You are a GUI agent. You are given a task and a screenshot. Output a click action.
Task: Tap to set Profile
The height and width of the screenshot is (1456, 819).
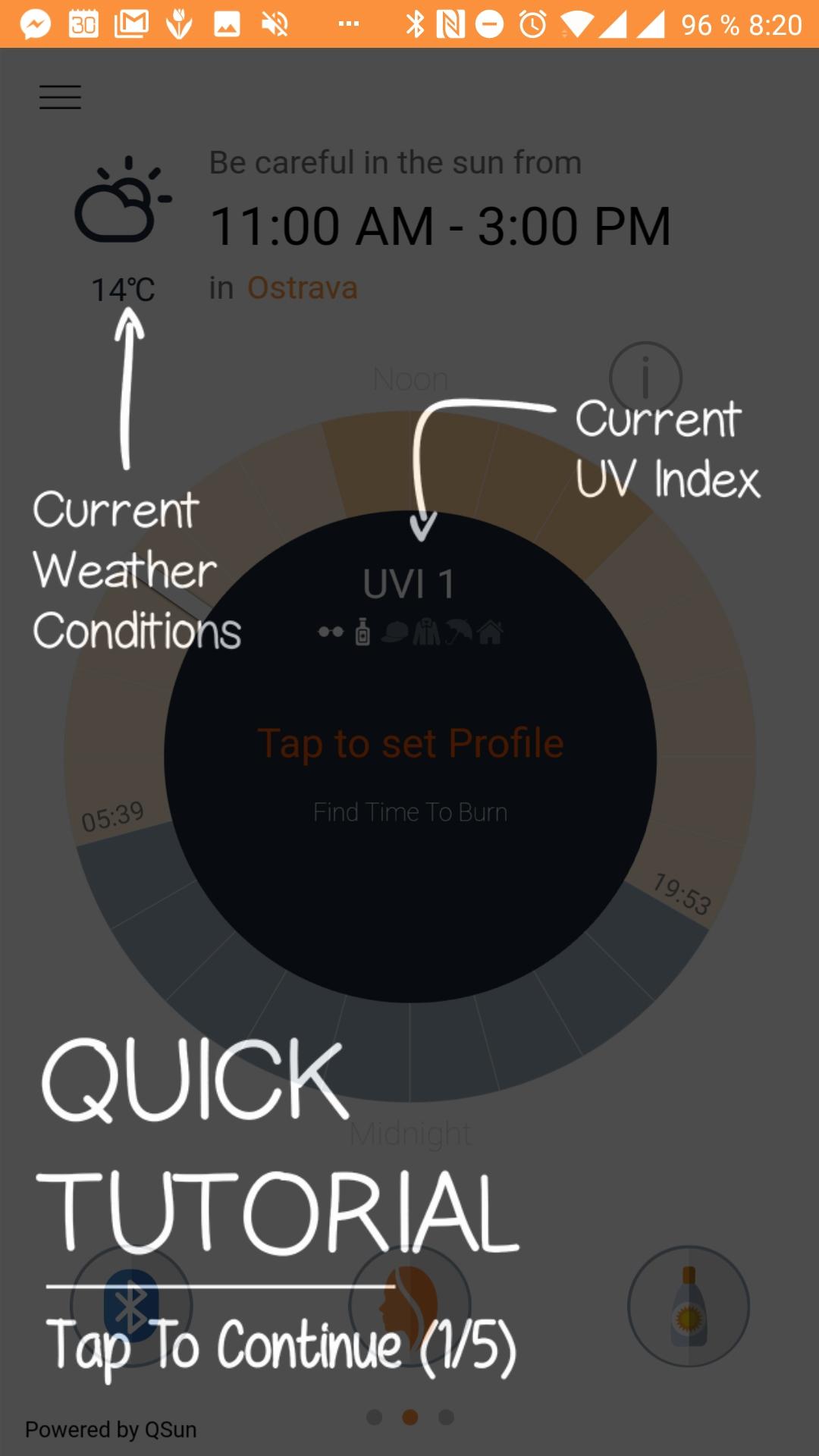click(x=410, y=743)
